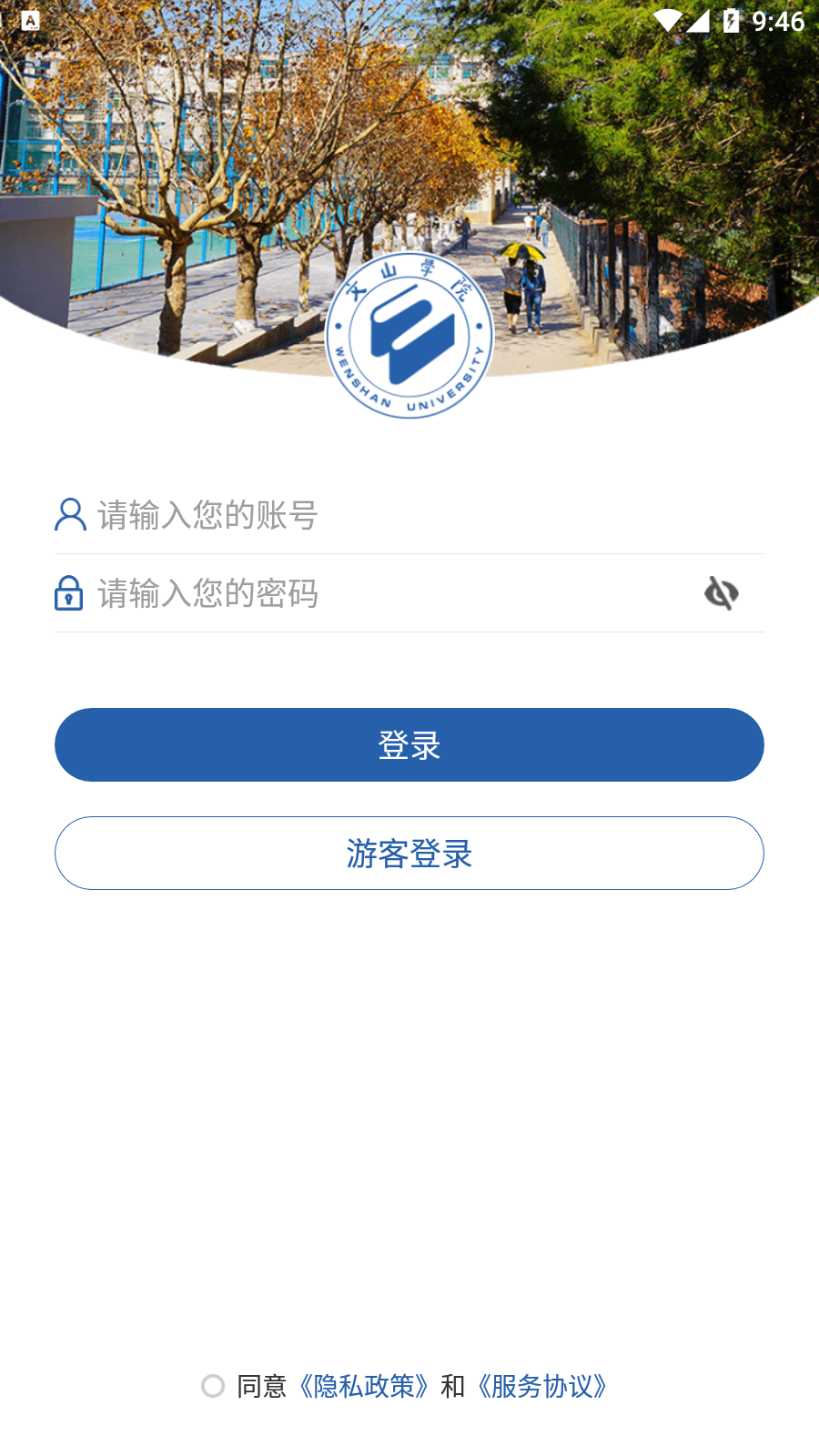Select the agreement radio button
Screen dimensions: 819x1456
pyautogui.click(x=213, y=1386)
